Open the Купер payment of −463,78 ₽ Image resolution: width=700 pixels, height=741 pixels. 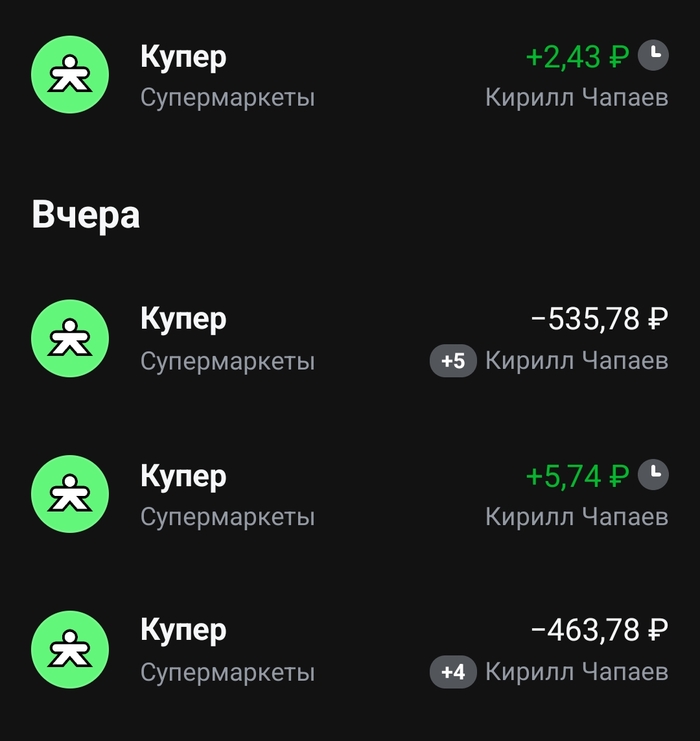(x=350, y=651)
